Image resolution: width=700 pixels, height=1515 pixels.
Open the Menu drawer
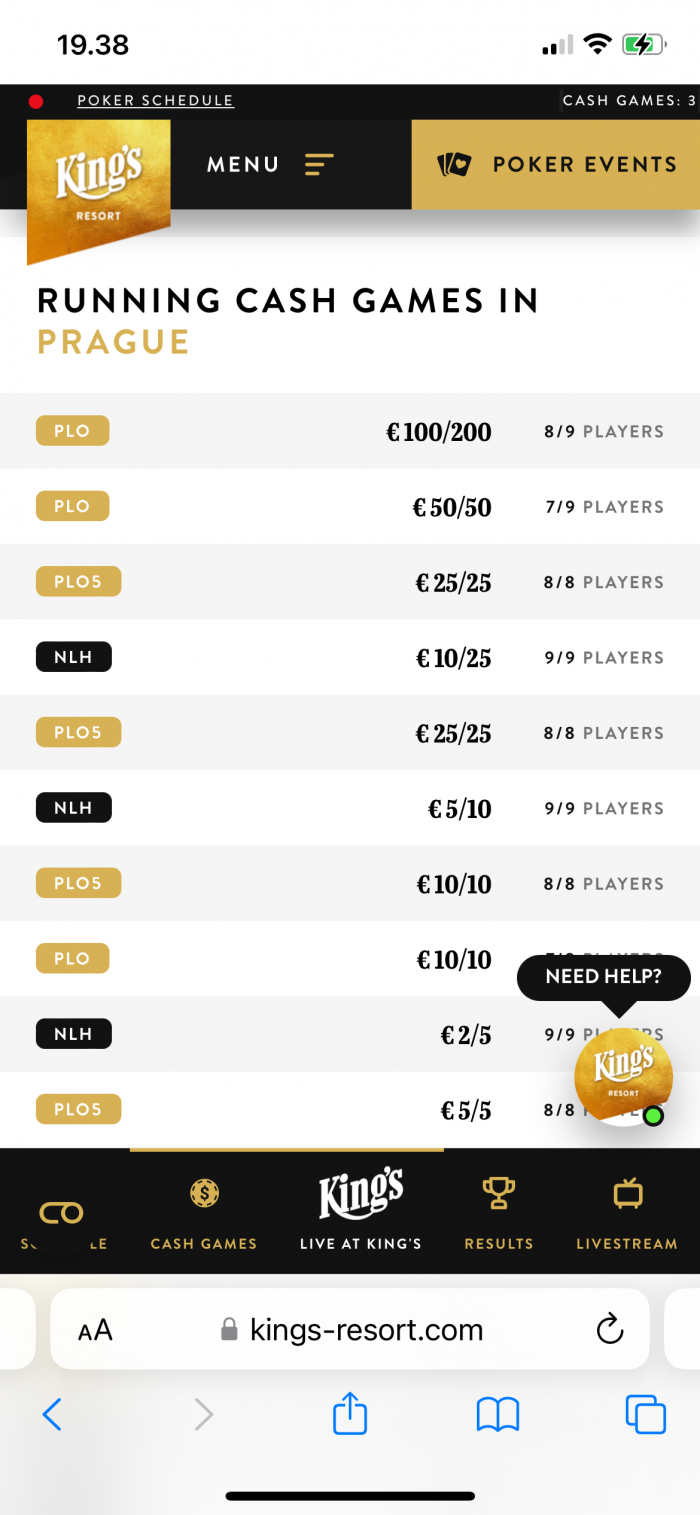(x=270, y=164)
